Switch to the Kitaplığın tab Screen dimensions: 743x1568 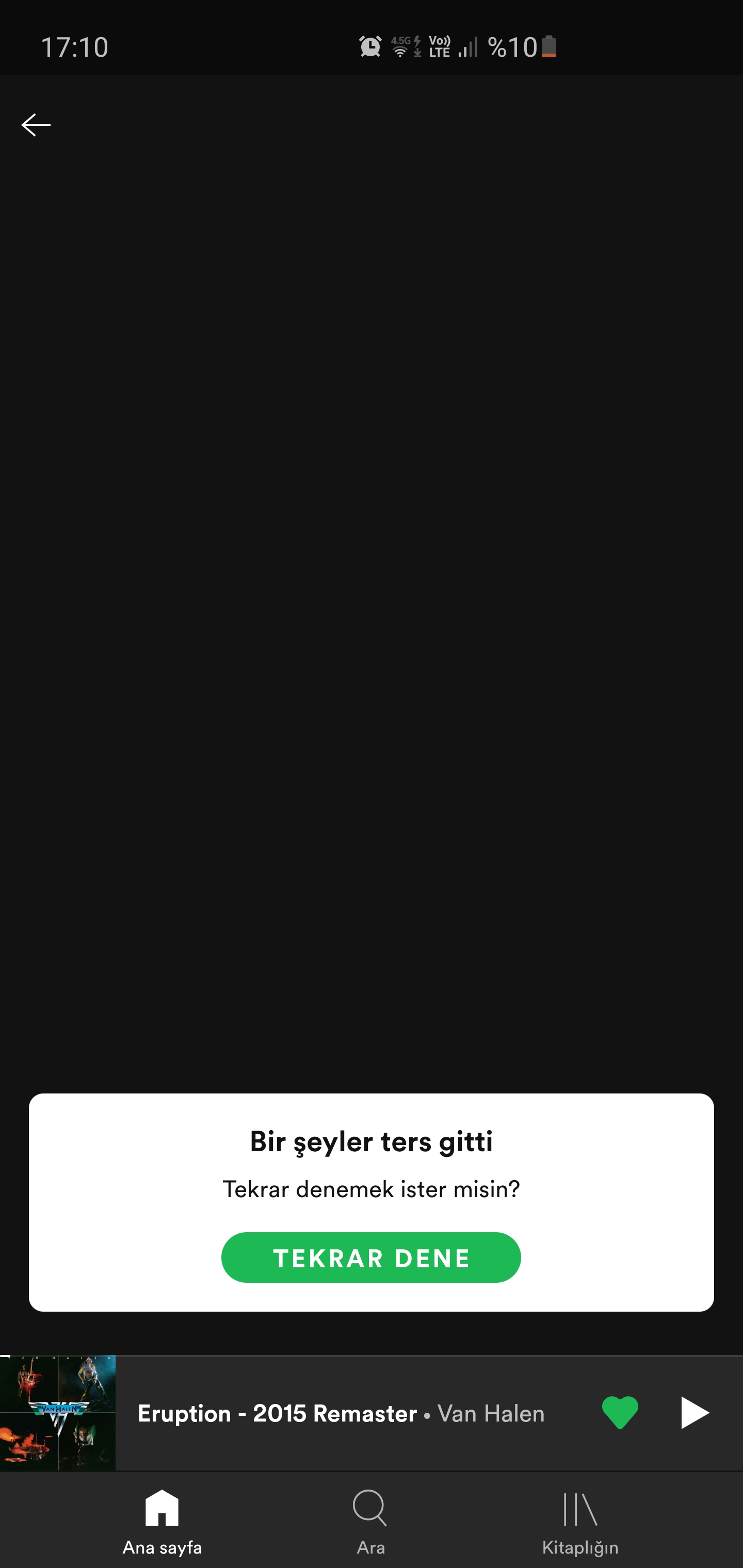580,1521
